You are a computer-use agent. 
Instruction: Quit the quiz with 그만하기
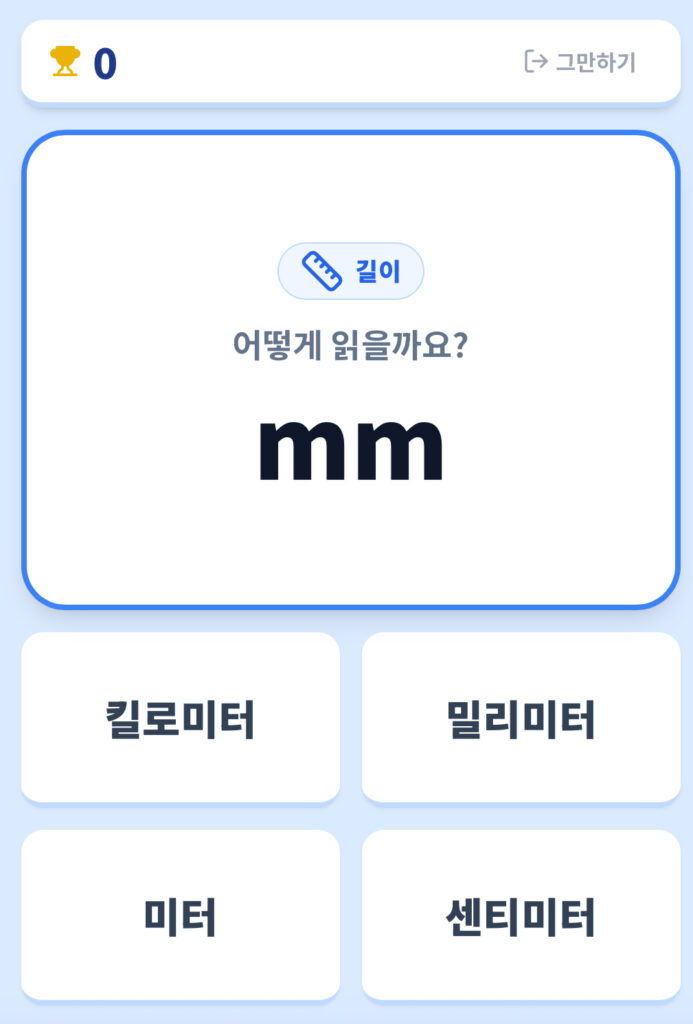pyautogui.click(x=580, y=62)
